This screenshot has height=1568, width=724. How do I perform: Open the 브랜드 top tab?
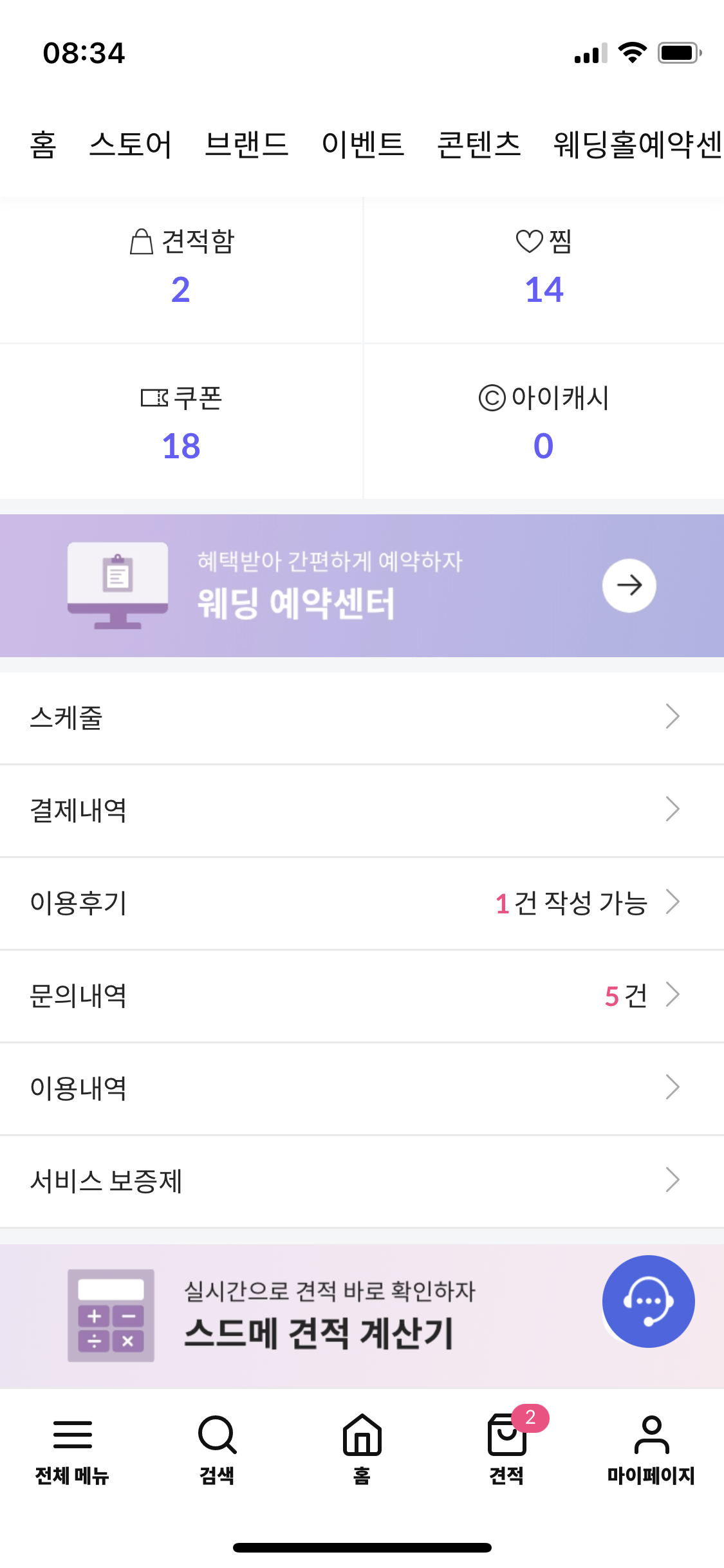[246, 144]
